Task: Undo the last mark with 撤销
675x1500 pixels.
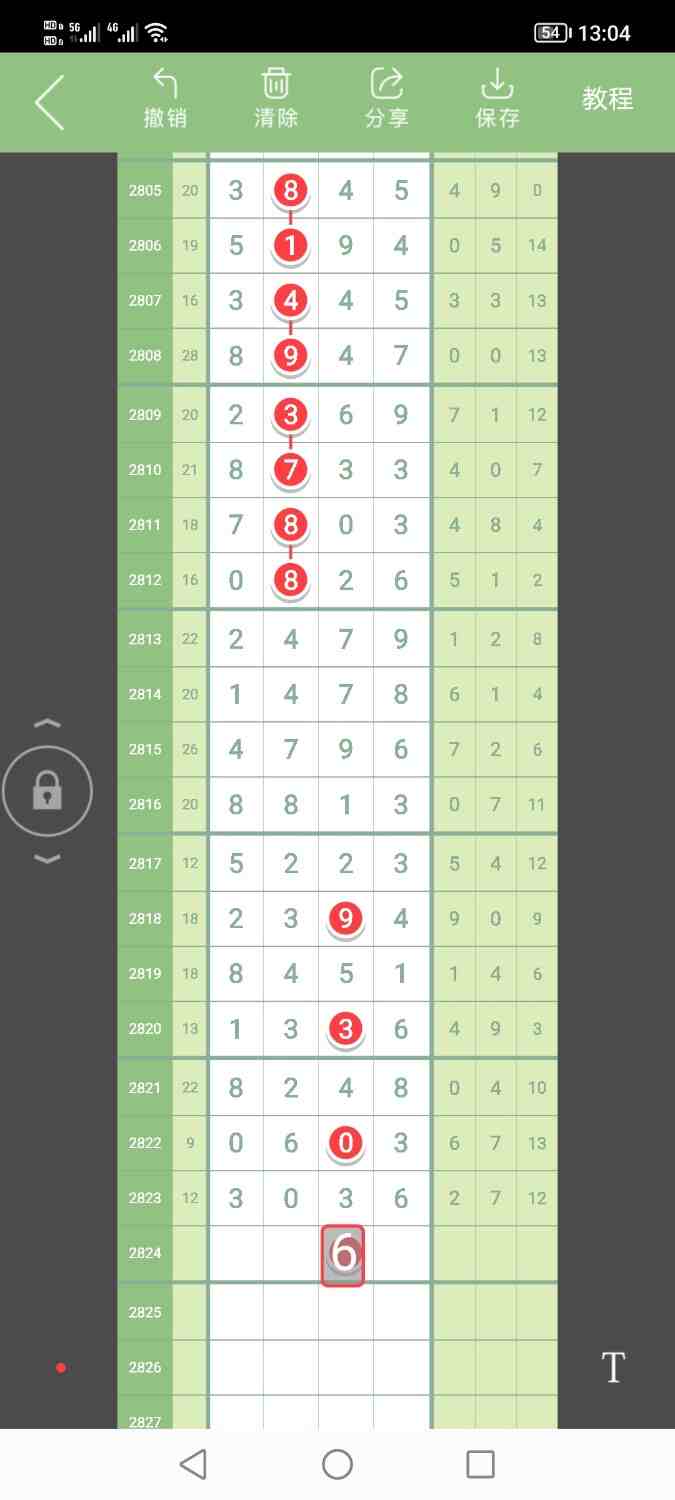Action: click(x=165, y=99)
